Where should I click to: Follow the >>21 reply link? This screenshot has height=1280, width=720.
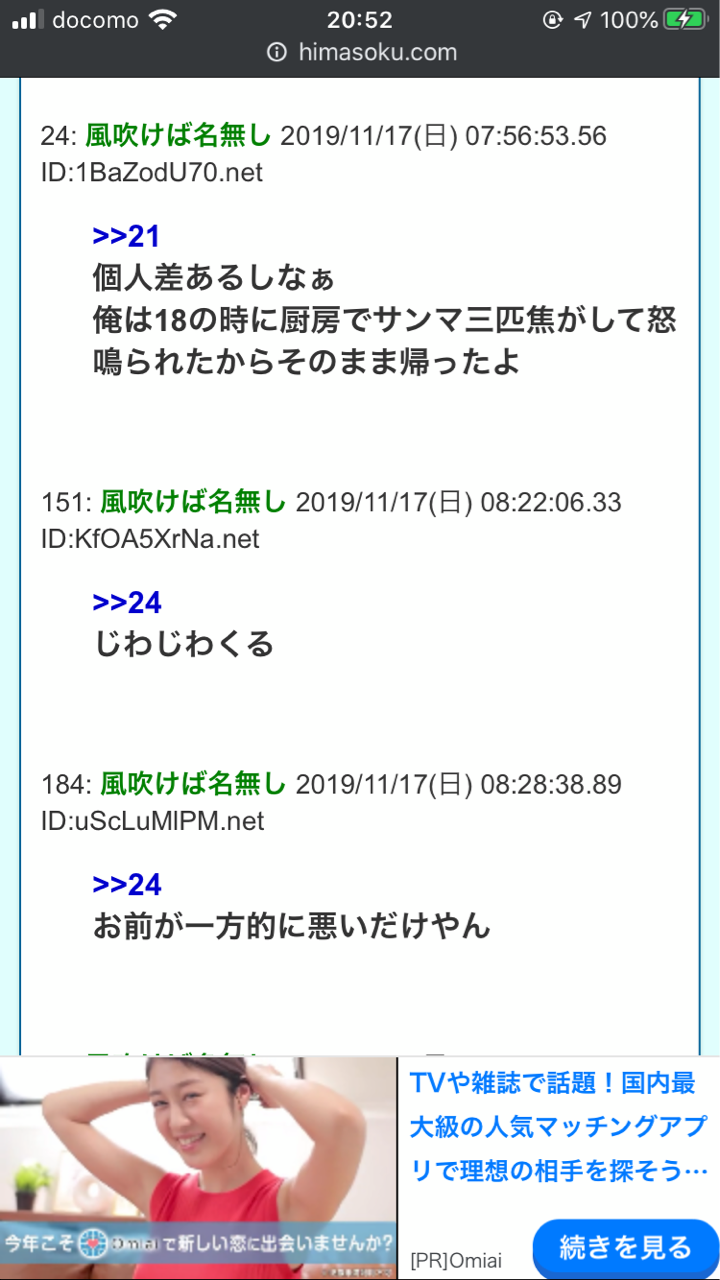coord(126,236)
